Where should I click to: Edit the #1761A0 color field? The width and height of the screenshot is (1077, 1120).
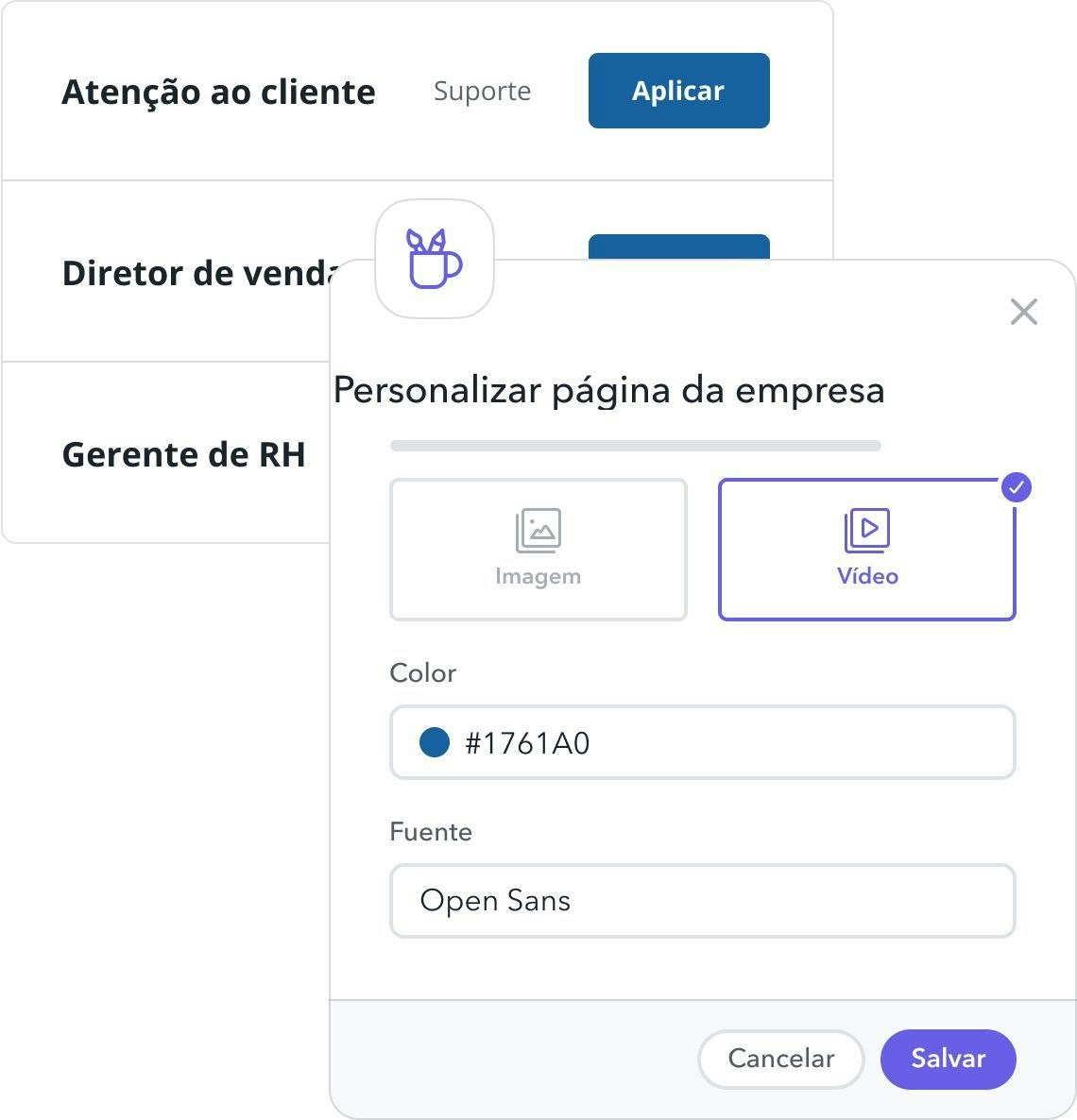[x=702, y=743]
